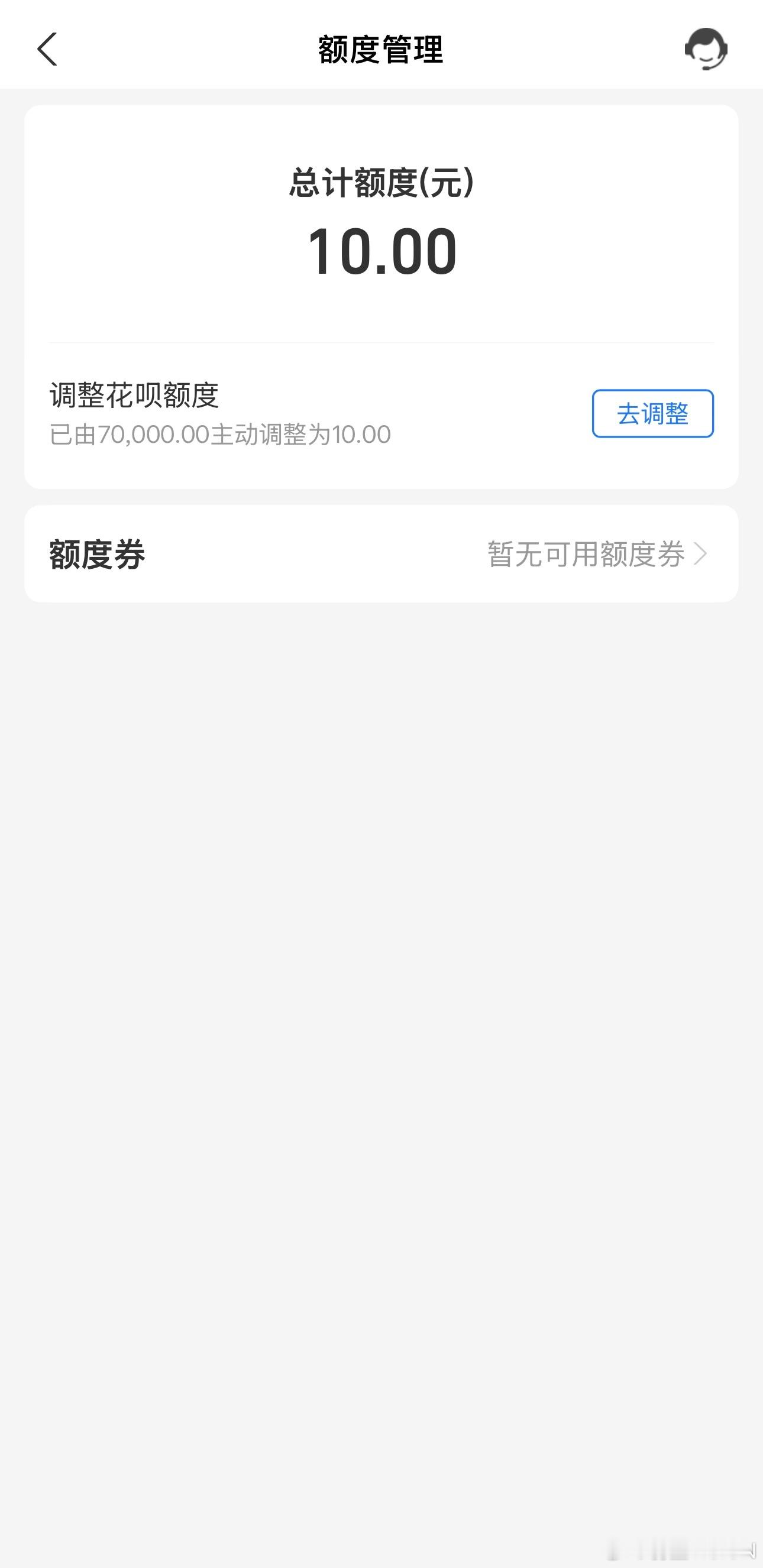Tap the 总计额度(元) heading
Screen dimensions: 763x1568
click(381, 187)
